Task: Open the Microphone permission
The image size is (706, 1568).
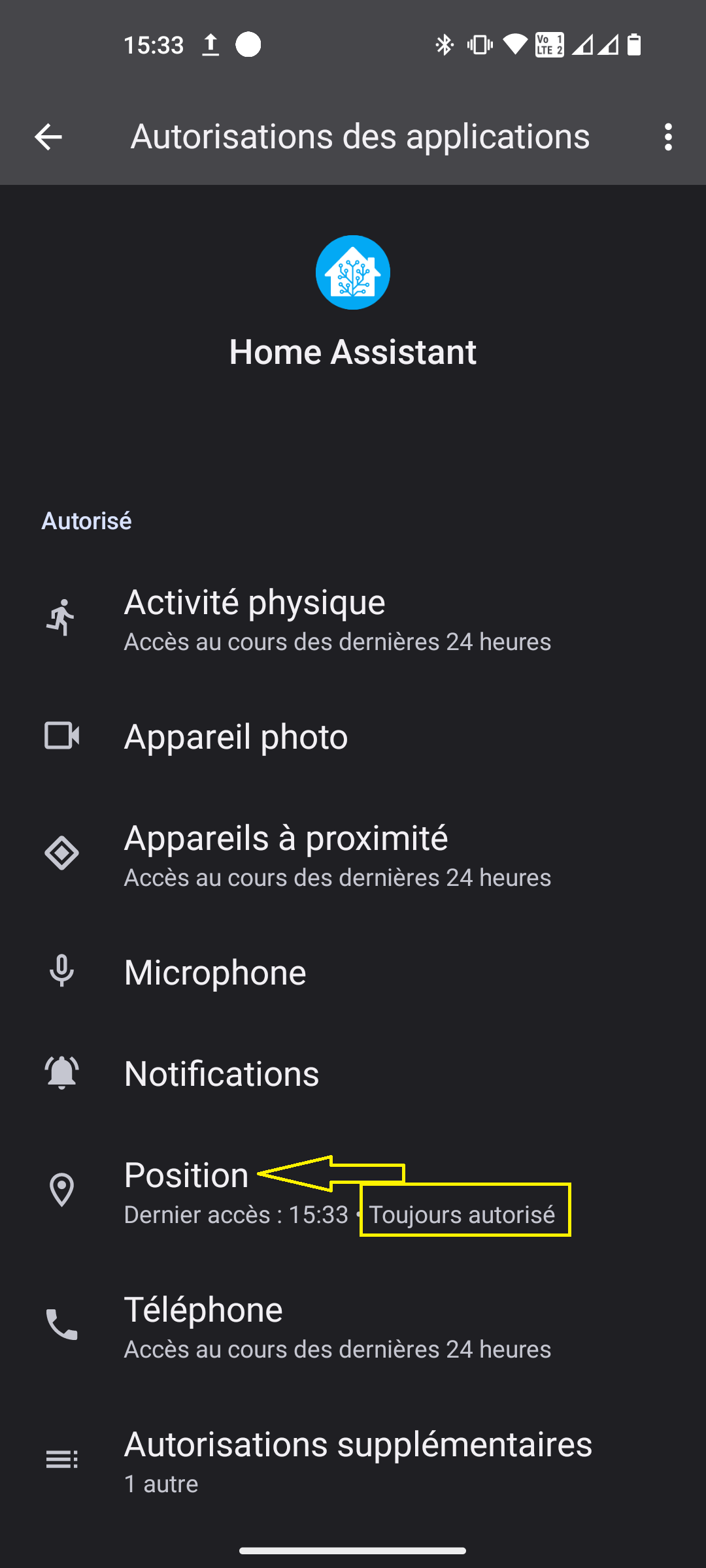Action: pyautogui.click(x=353, y=972)
